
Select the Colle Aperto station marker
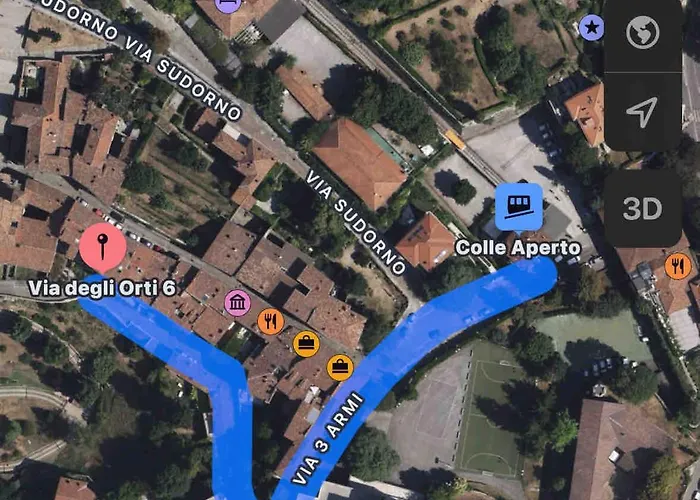click(519, 208)
